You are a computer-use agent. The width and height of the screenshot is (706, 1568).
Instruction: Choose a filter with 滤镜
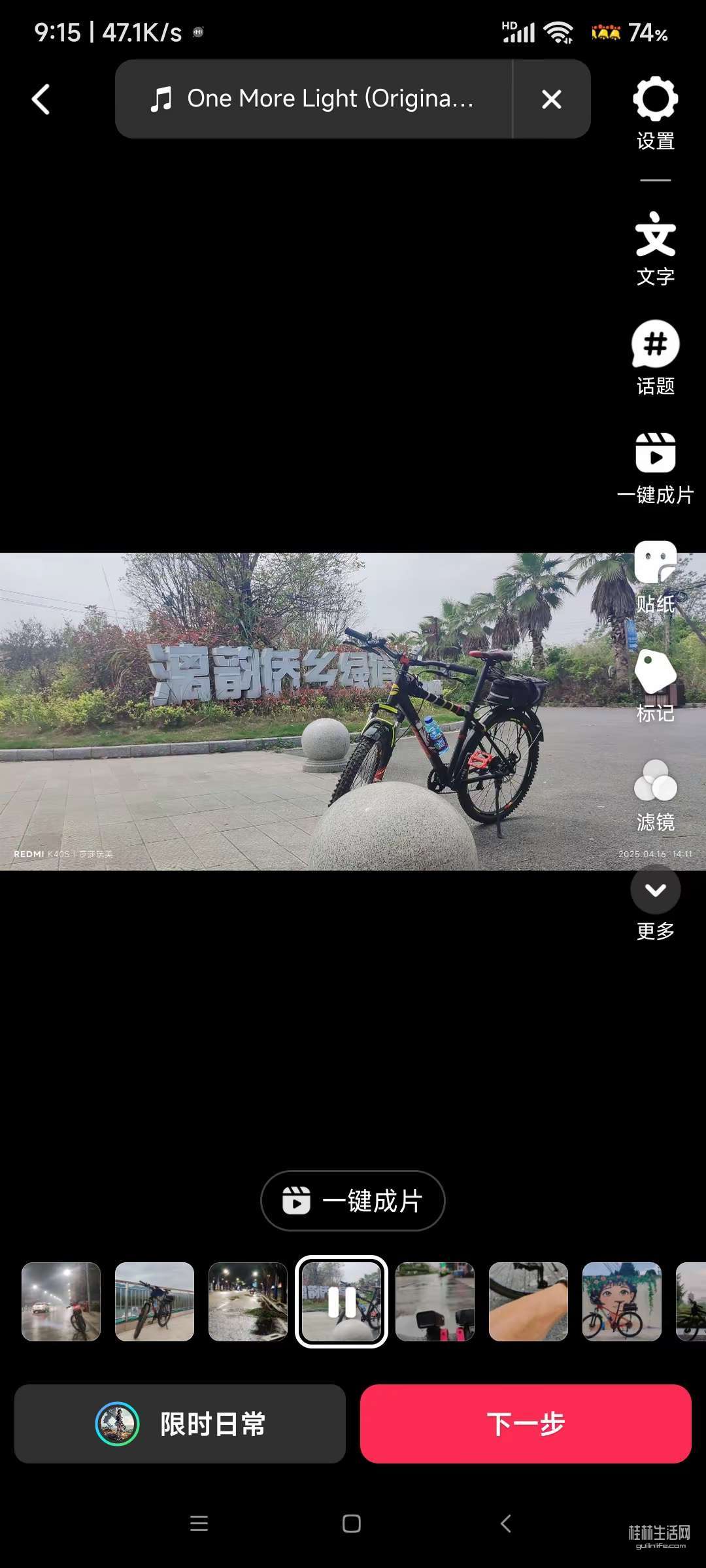(x=655, y=794)
